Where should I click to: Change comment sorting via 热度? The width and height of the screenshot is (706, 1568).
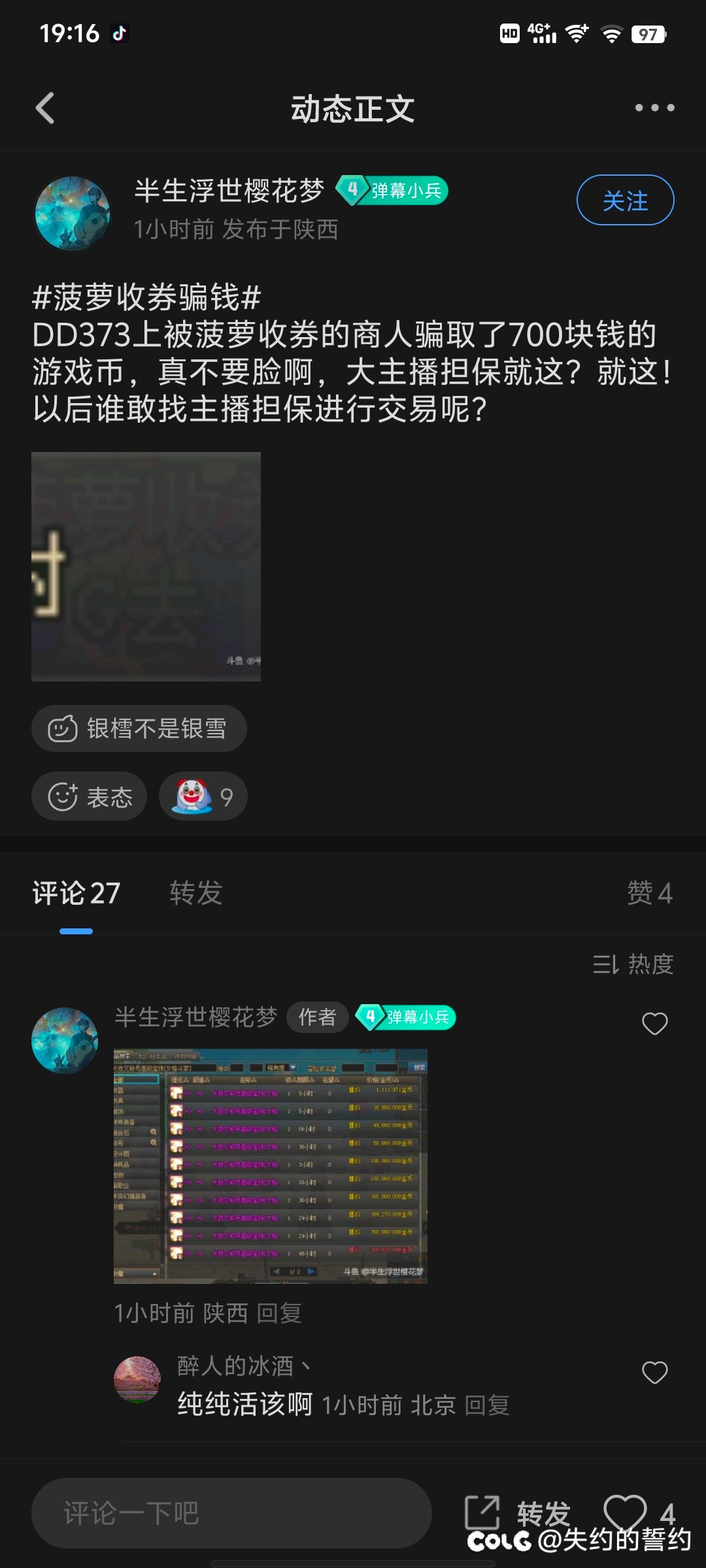(632, 964)
